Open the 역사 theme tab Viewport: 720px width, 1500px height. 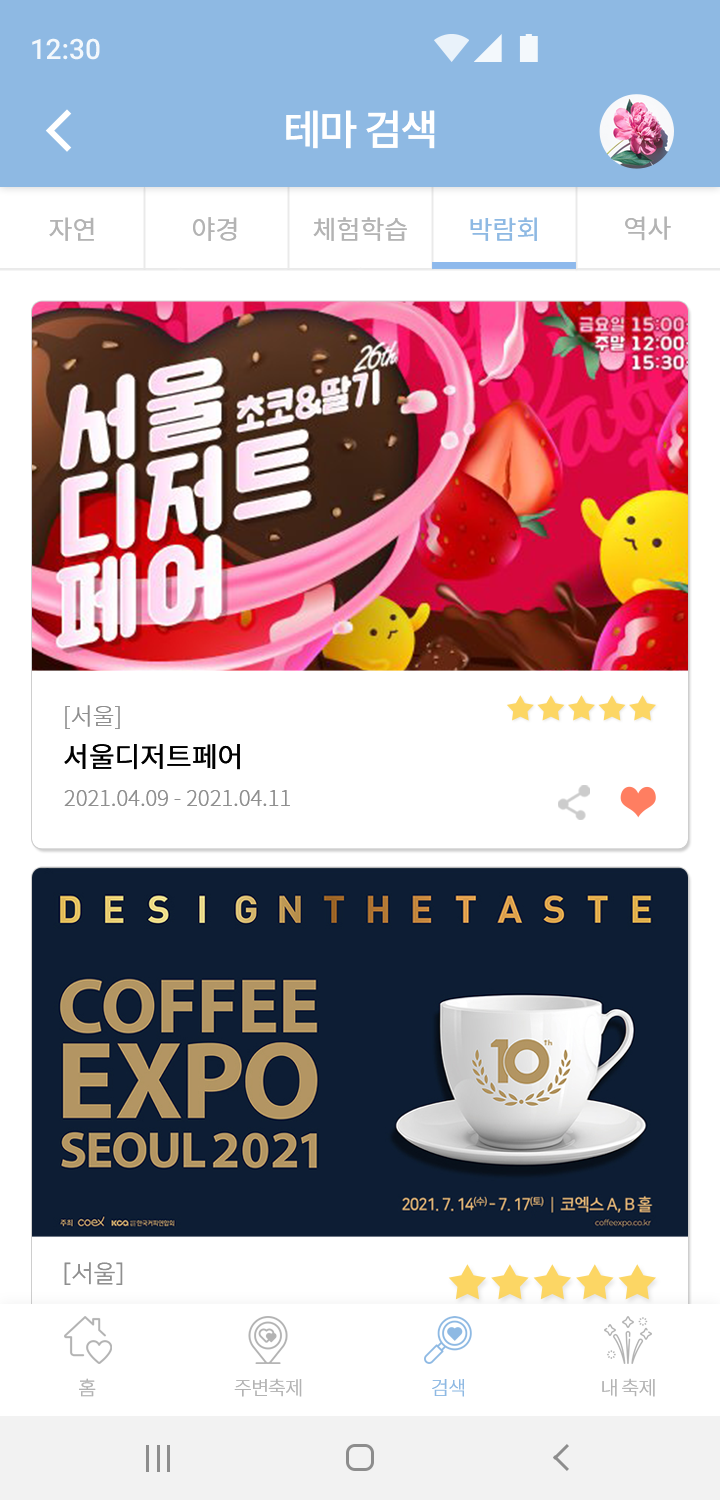tap(647, 229)
